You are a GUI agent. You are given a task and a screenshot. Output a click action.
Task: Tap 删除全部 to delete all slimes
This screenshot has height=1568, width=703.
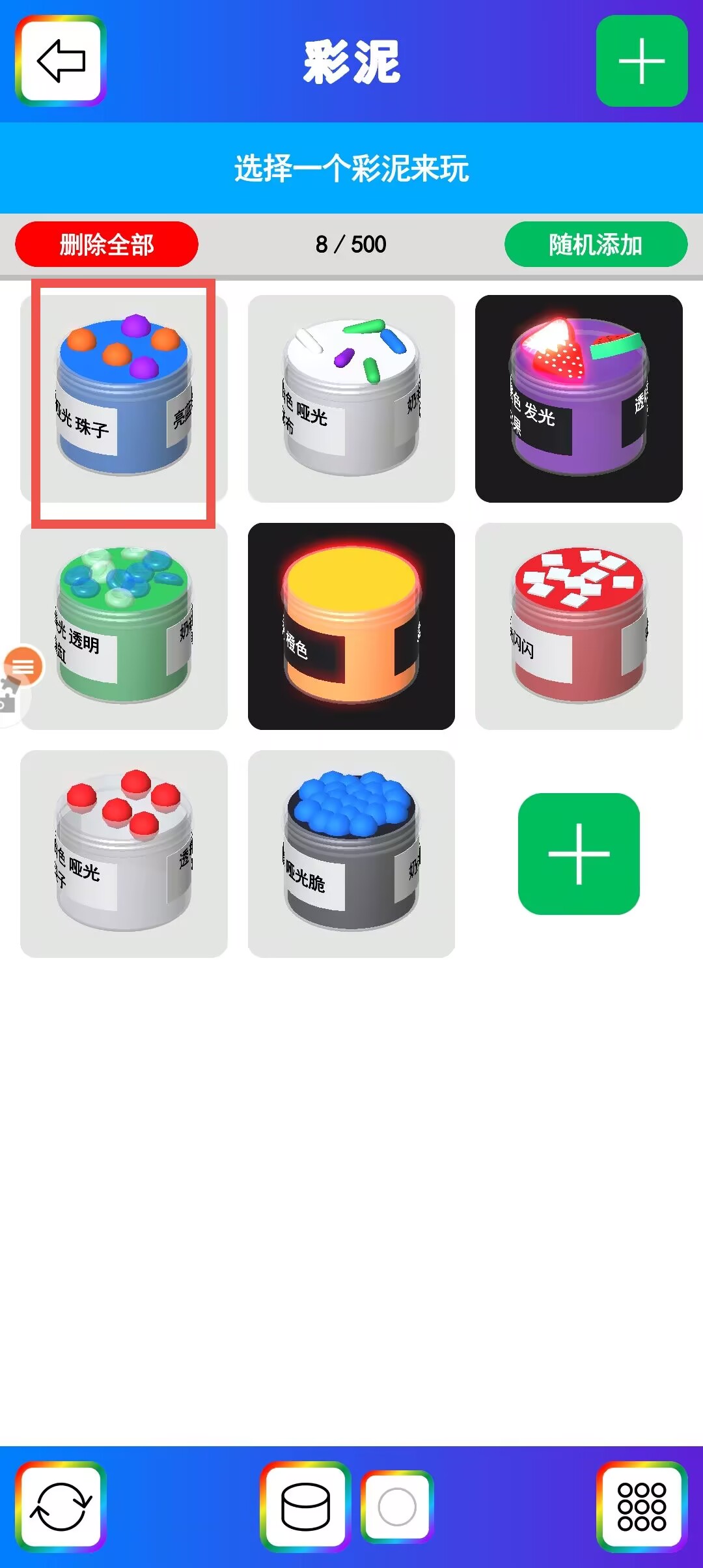point(107,244)
